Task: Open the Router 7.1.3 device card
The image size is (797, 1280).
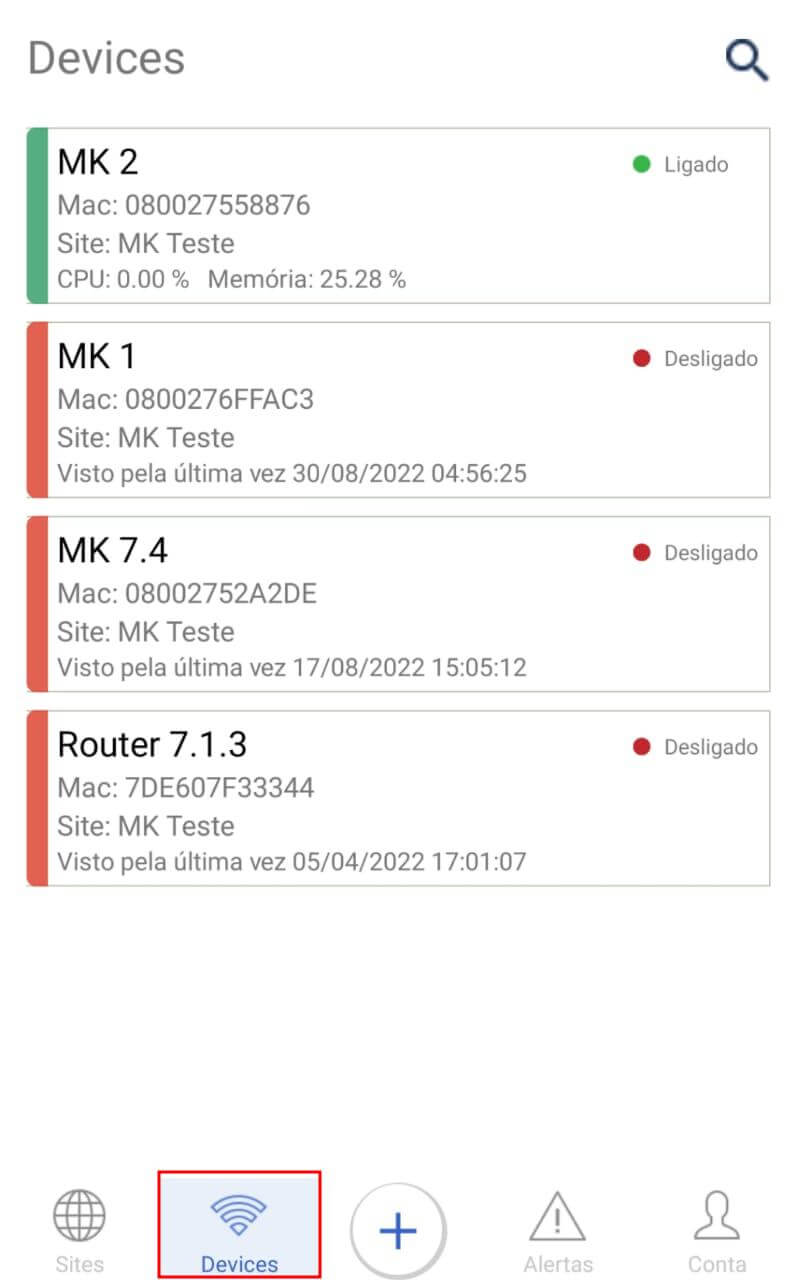Action: 400,800
